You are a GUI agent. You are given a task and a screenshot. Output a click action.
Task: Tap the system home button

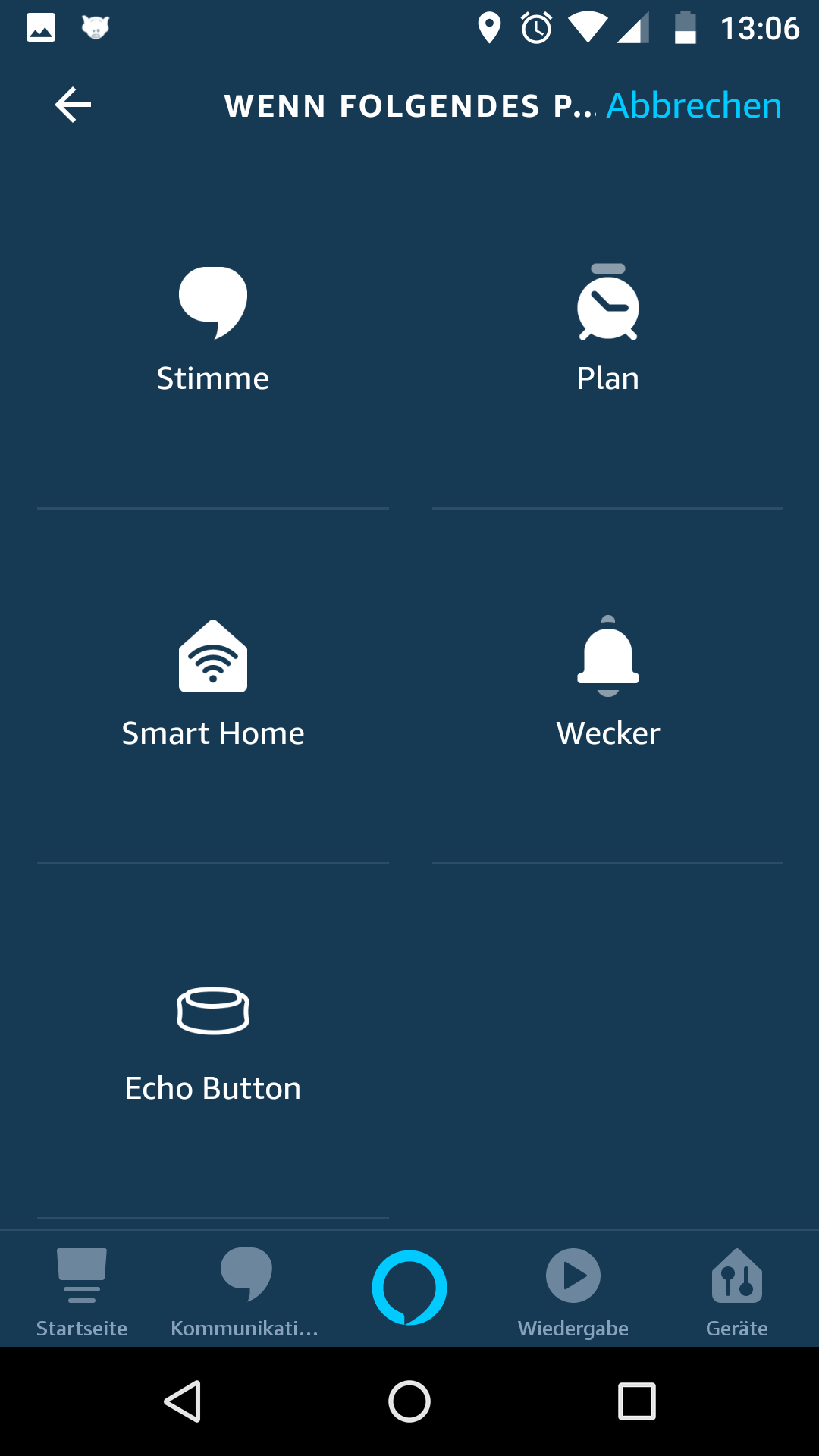coord(409,1401)
